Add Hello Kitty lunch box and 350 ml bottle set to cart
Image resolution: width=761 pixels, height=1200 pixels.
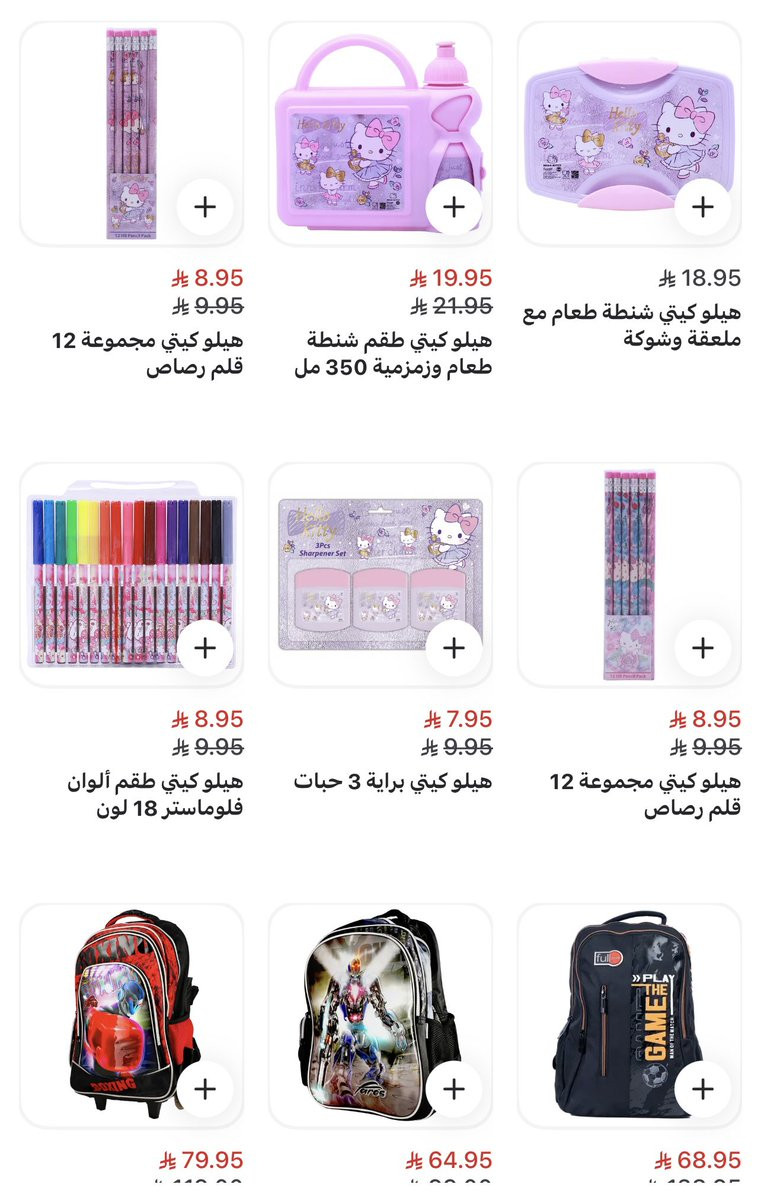tap(454, 207)
